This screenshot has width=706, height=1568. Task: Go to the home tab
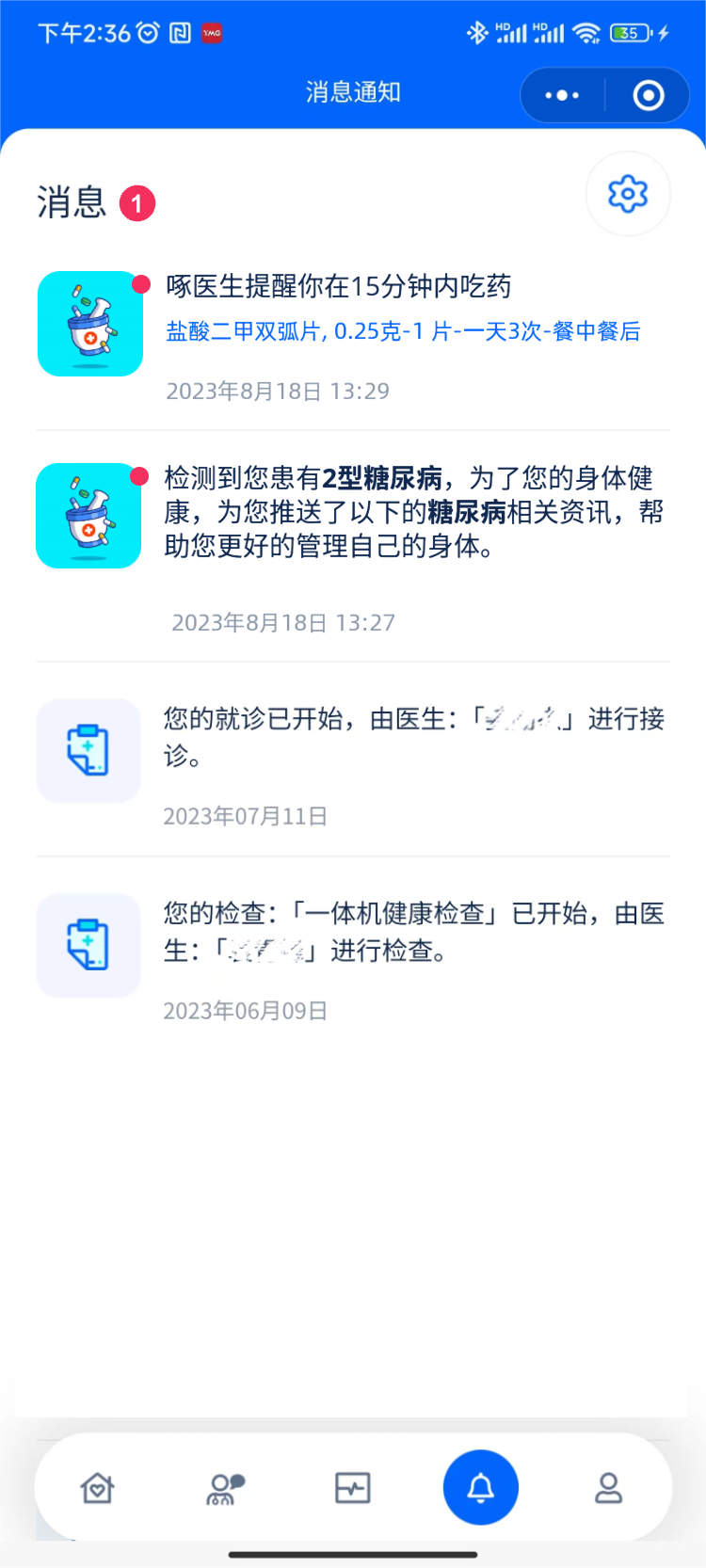tap(98, 1488)
